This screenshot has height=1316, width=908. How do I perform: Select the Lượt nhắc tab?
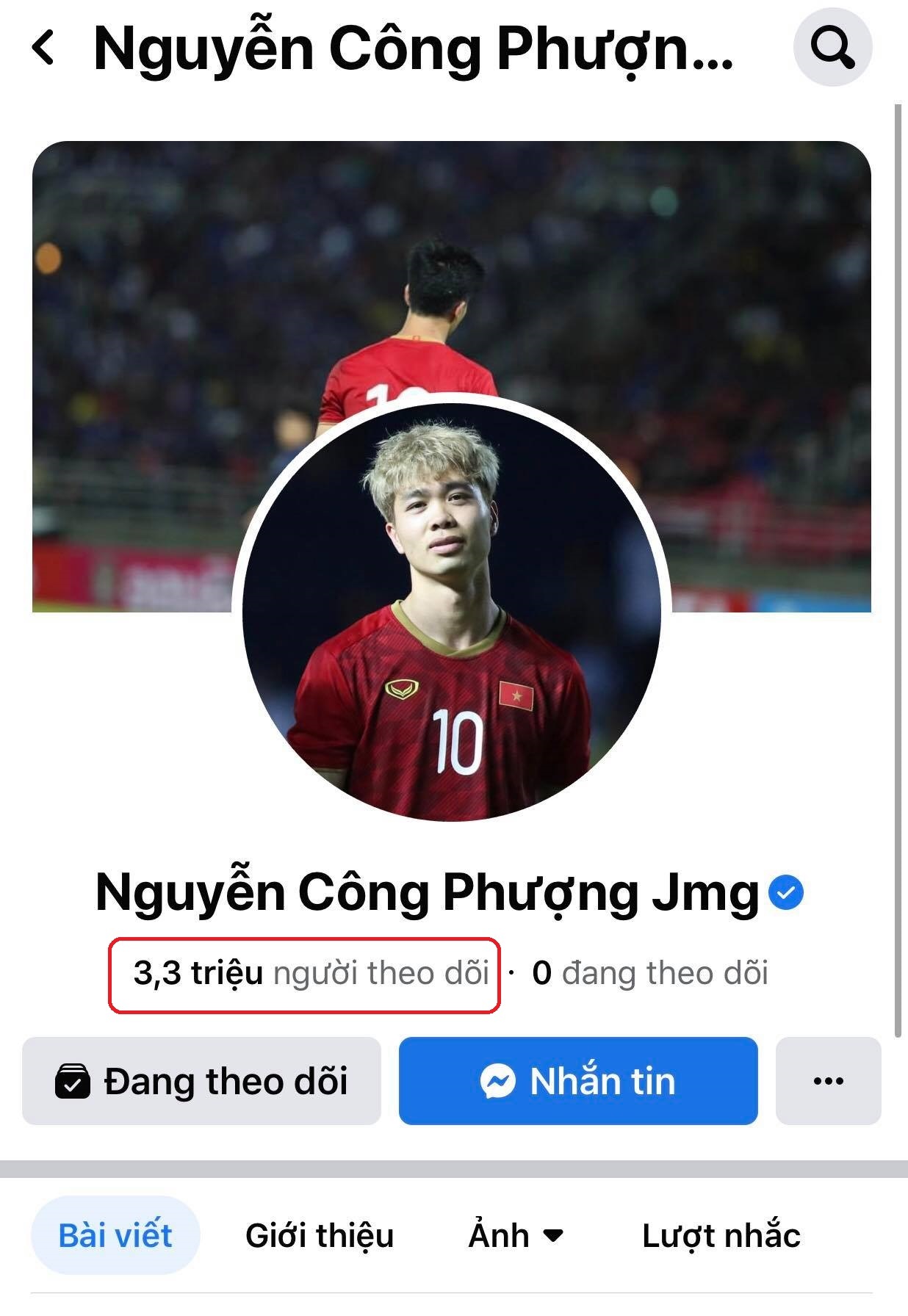pyautogui.click(x=721, y=1235)
